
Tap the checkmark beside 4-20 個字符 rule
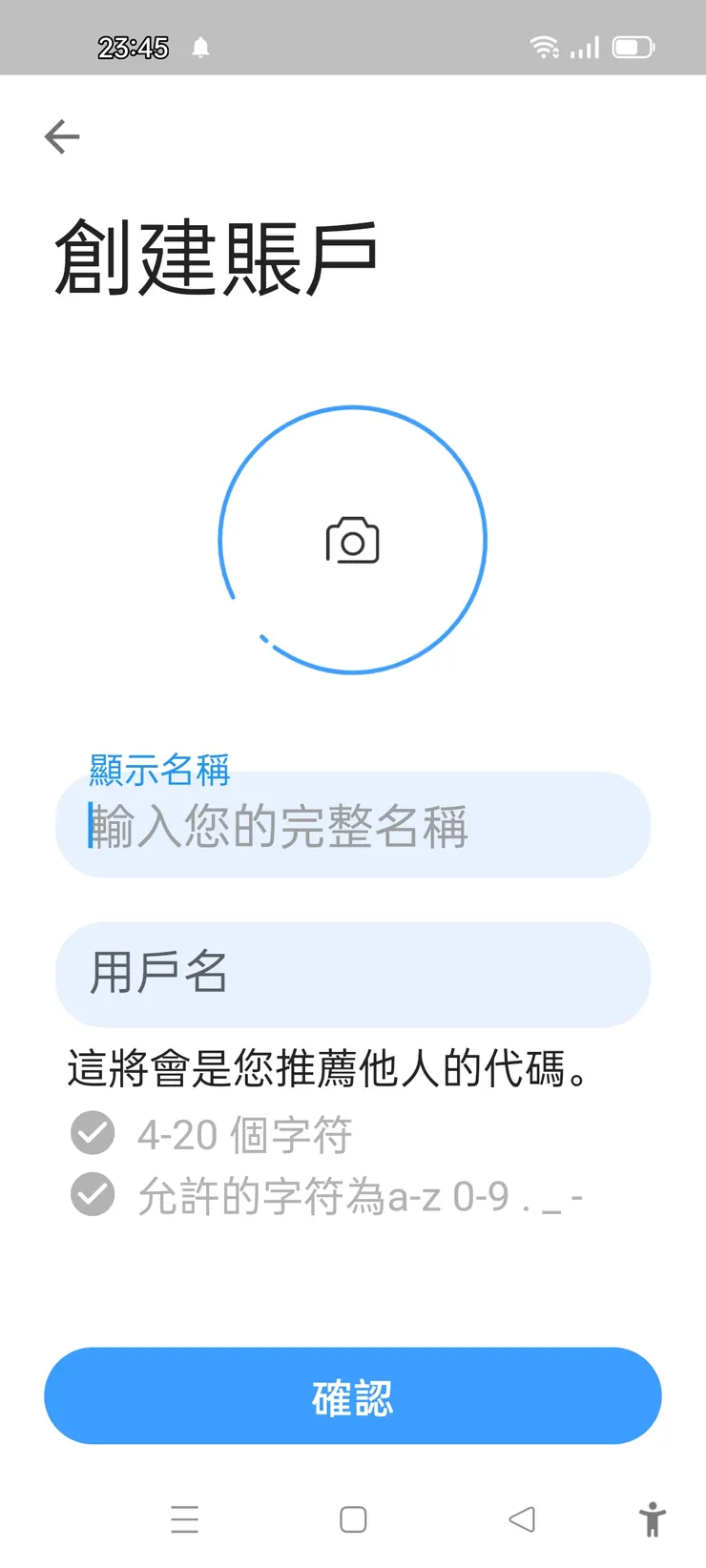pyautogui.click(x=92, y=1134)
